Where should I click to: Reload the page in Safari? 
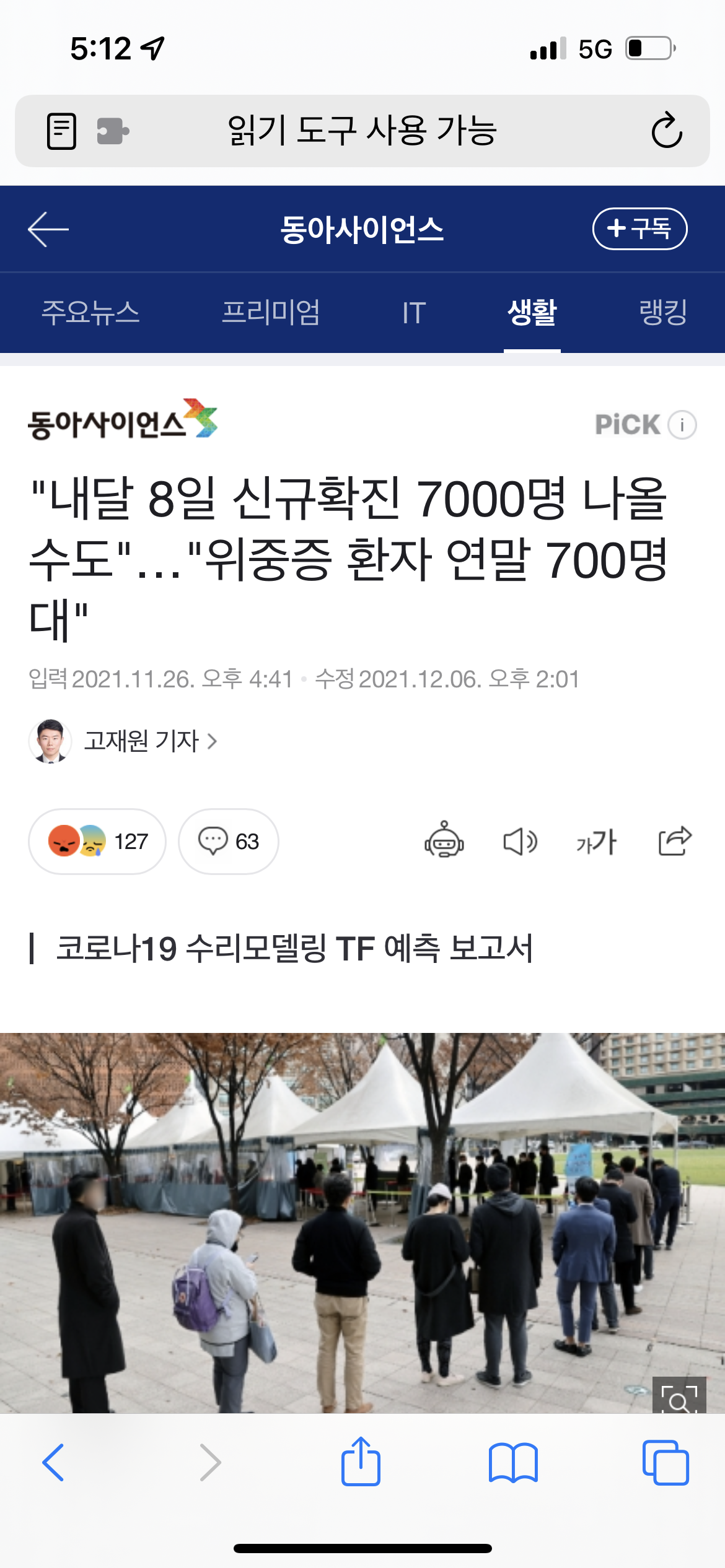(667, 131)
